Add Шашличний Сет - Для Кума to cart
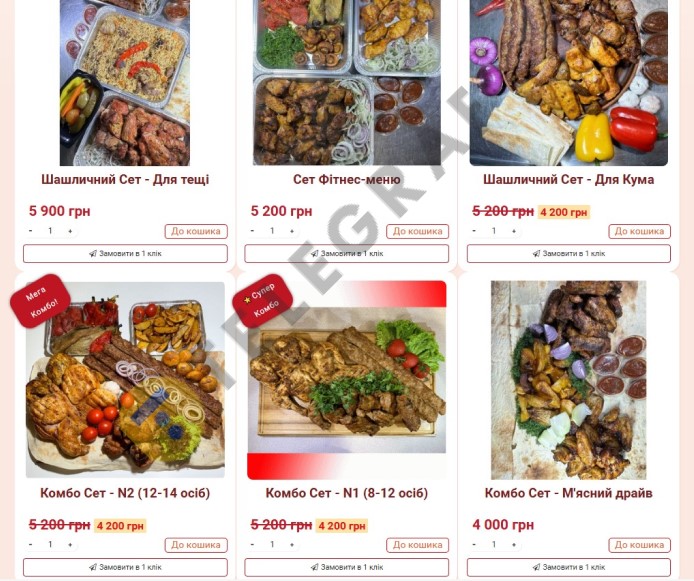The width and height of the screenshot is (694, 581). pos(640,231)
